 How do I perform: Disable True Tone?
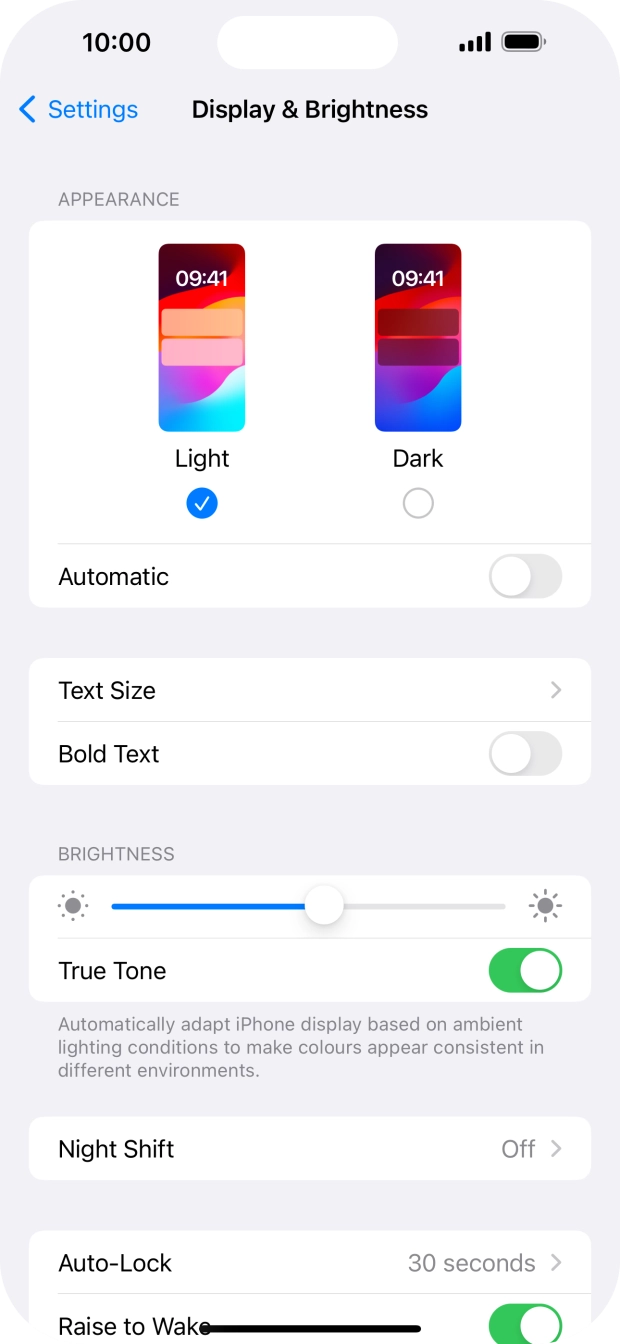point(525,971)
